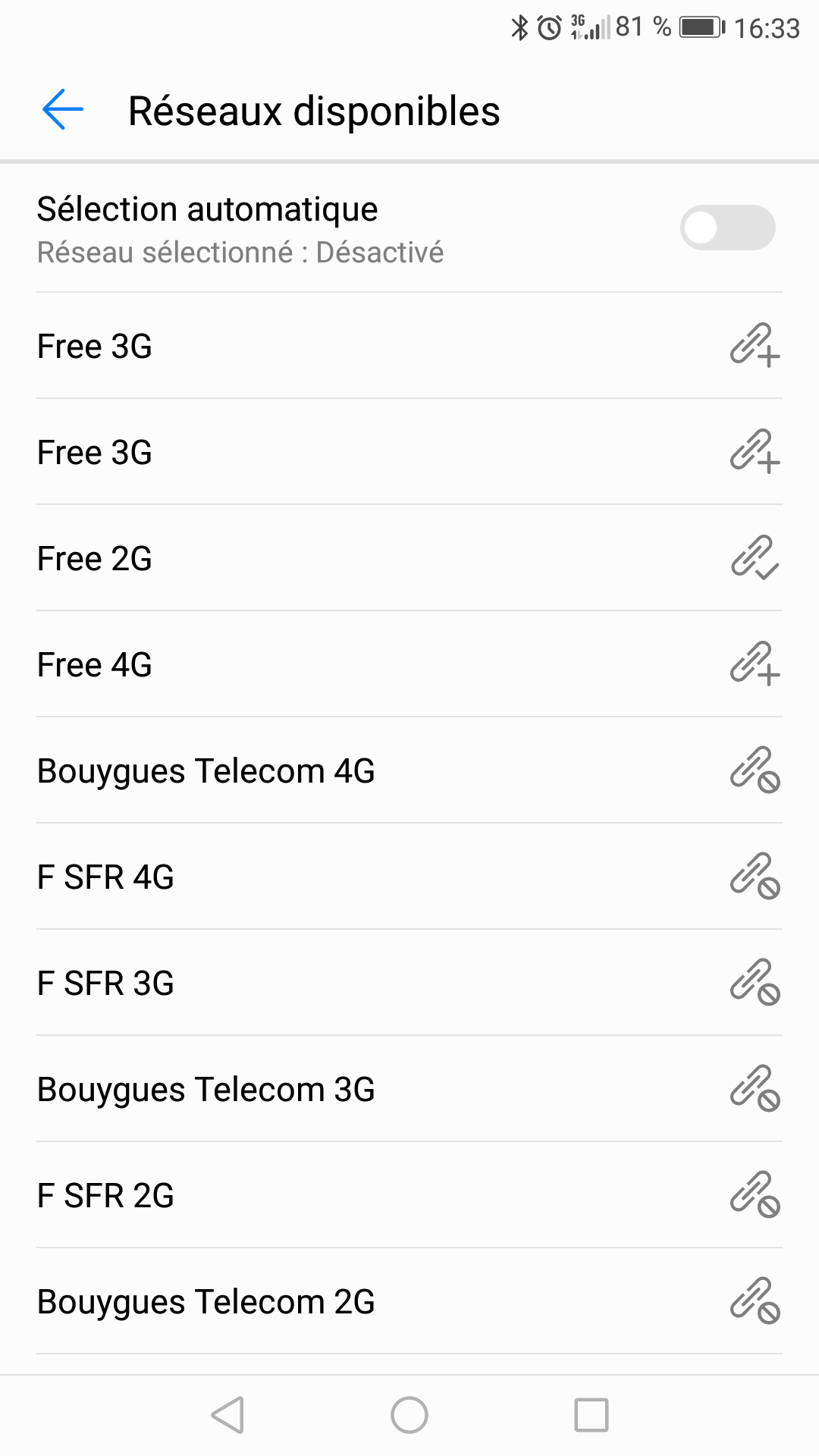Go back from Réseaux disponibles
The height and width of the screenshot is (1456, 819).
62,110
